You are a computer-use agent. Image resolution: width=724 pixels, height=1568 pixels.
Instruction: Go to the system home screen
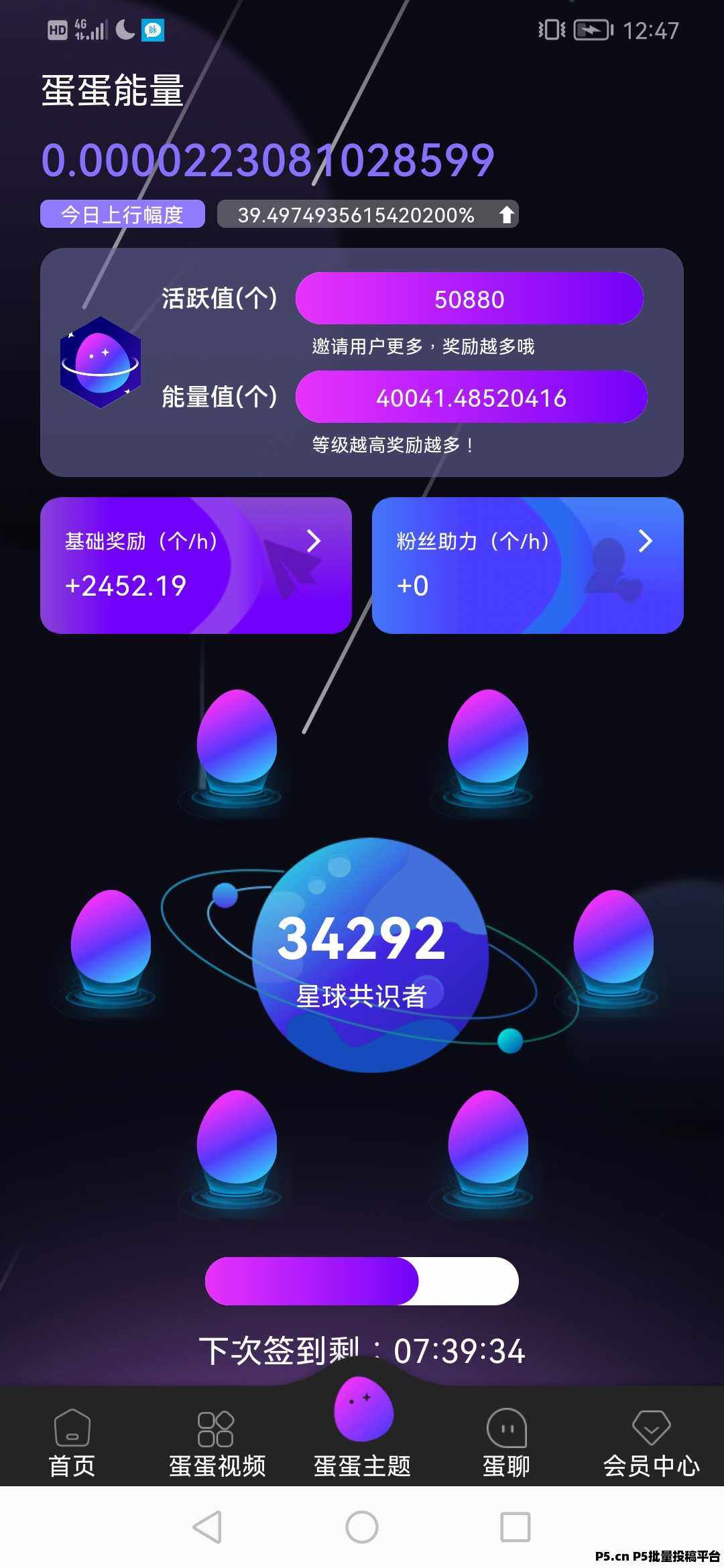pyautogui.click(x=362, y=1527)
